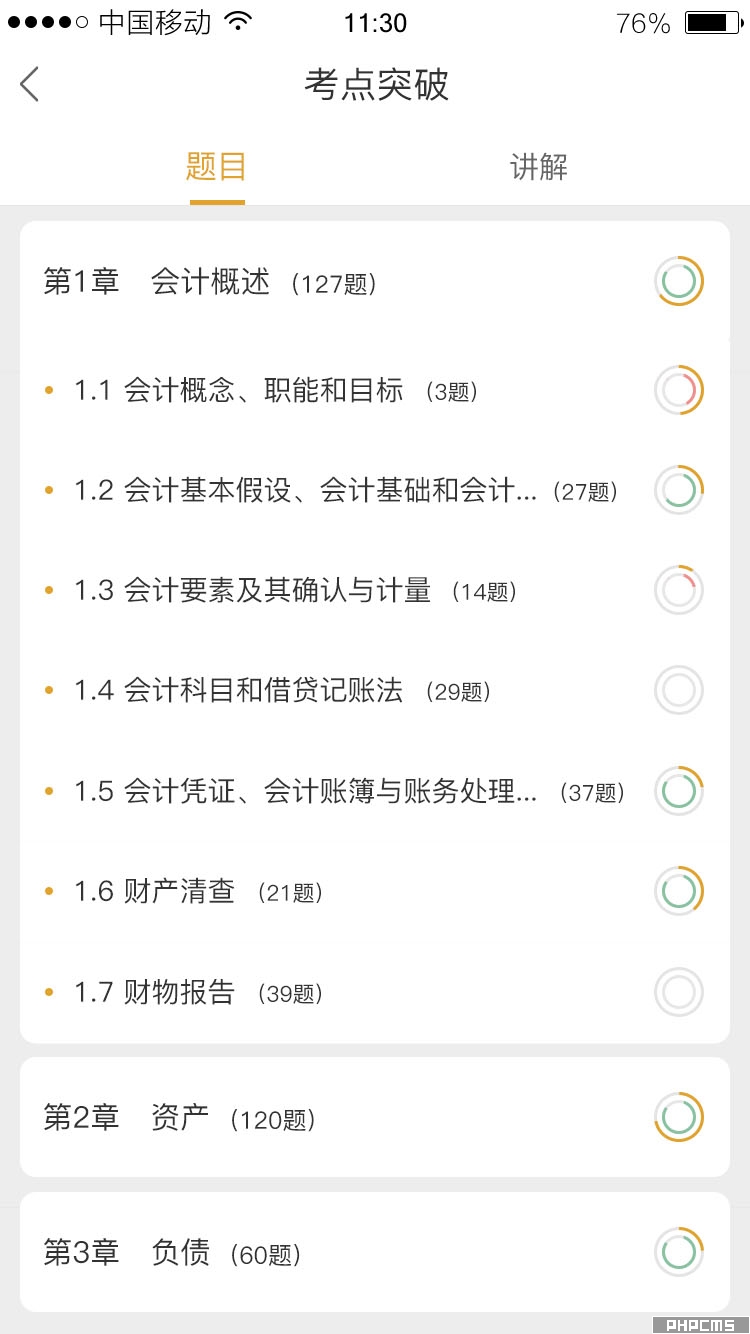This screenshot has width=750, height=1334.
Task: Expand 第3章 负债 chapter
Action: click(375, 1252)
